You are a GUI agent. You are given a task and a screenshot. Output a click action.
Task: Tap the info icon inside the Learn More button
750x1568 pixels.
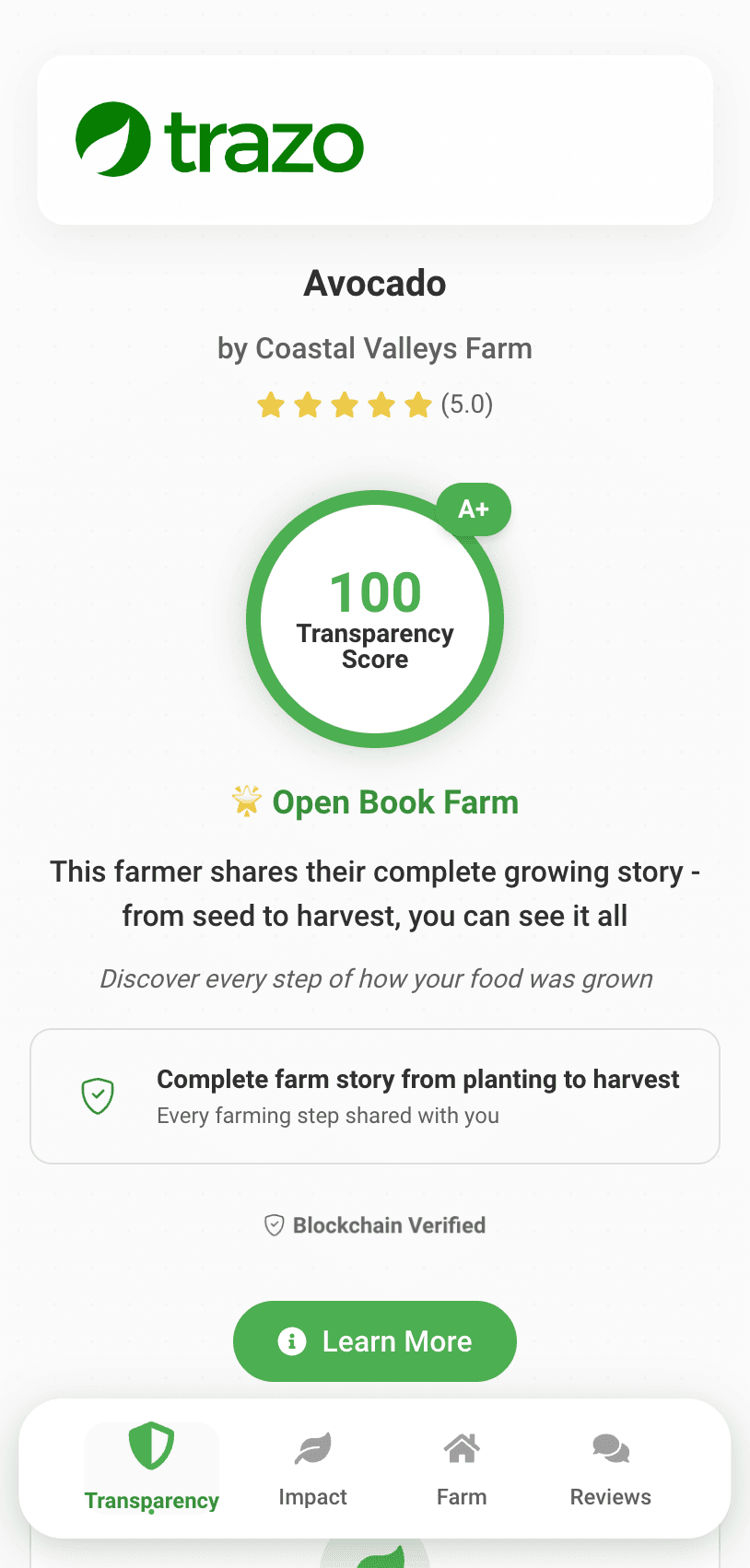pyautogui.click(x=292, y=1341)
